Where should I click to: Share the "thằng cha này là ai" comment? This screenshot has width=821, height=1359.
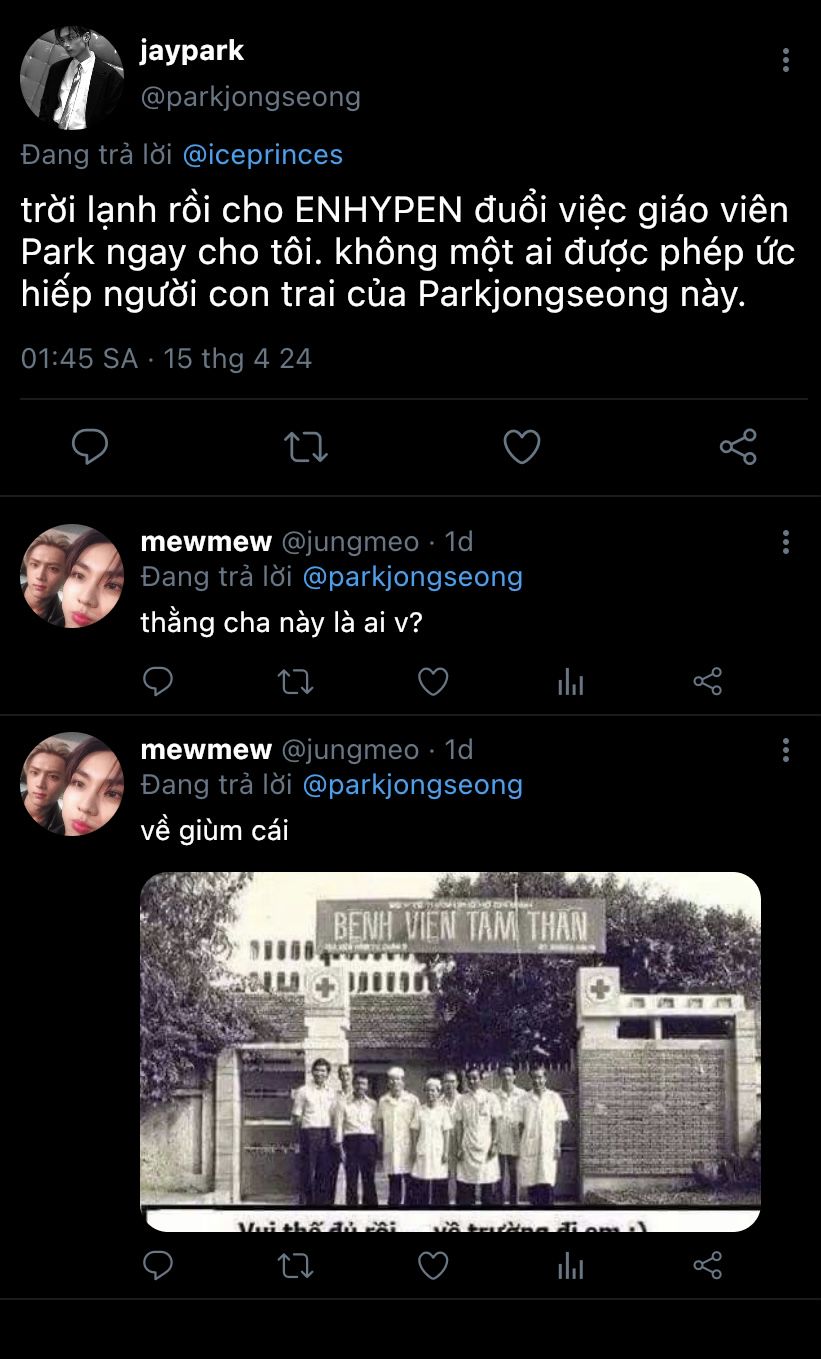(x=707, y=682)
